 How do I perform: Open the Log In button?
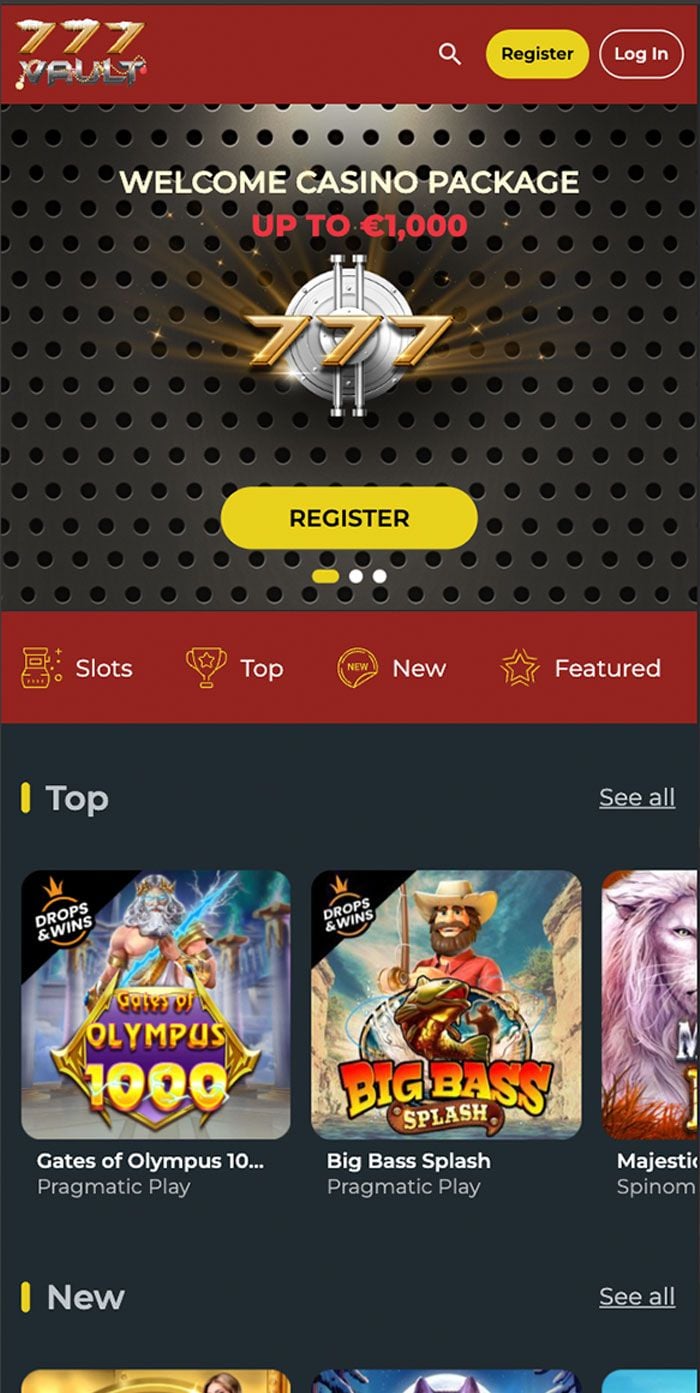pyautogui.click(x=641, y=54)
